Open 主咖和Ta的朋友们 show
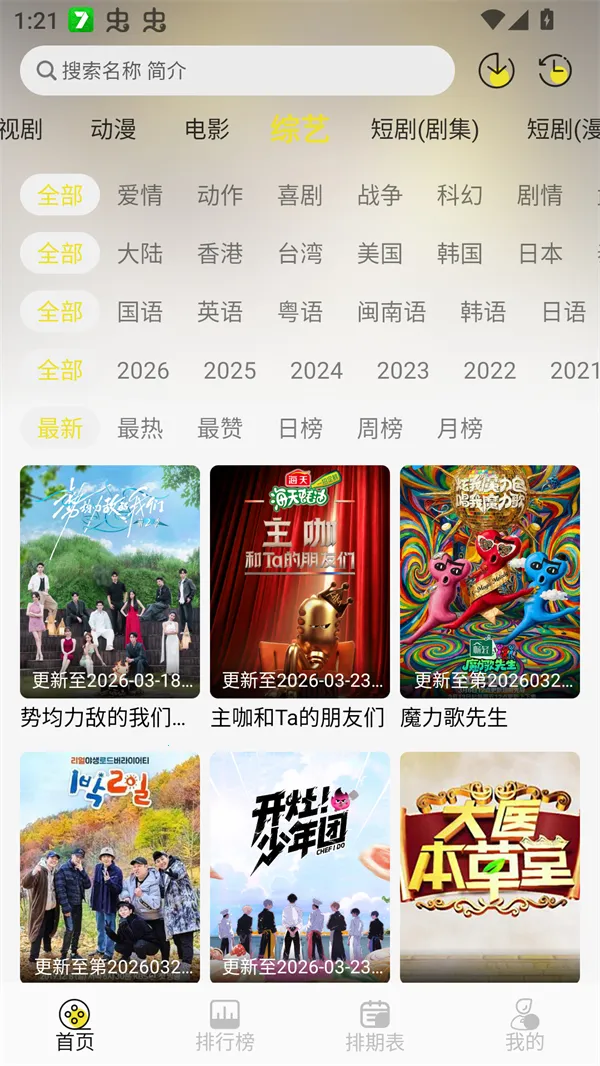 pos(300,582)
